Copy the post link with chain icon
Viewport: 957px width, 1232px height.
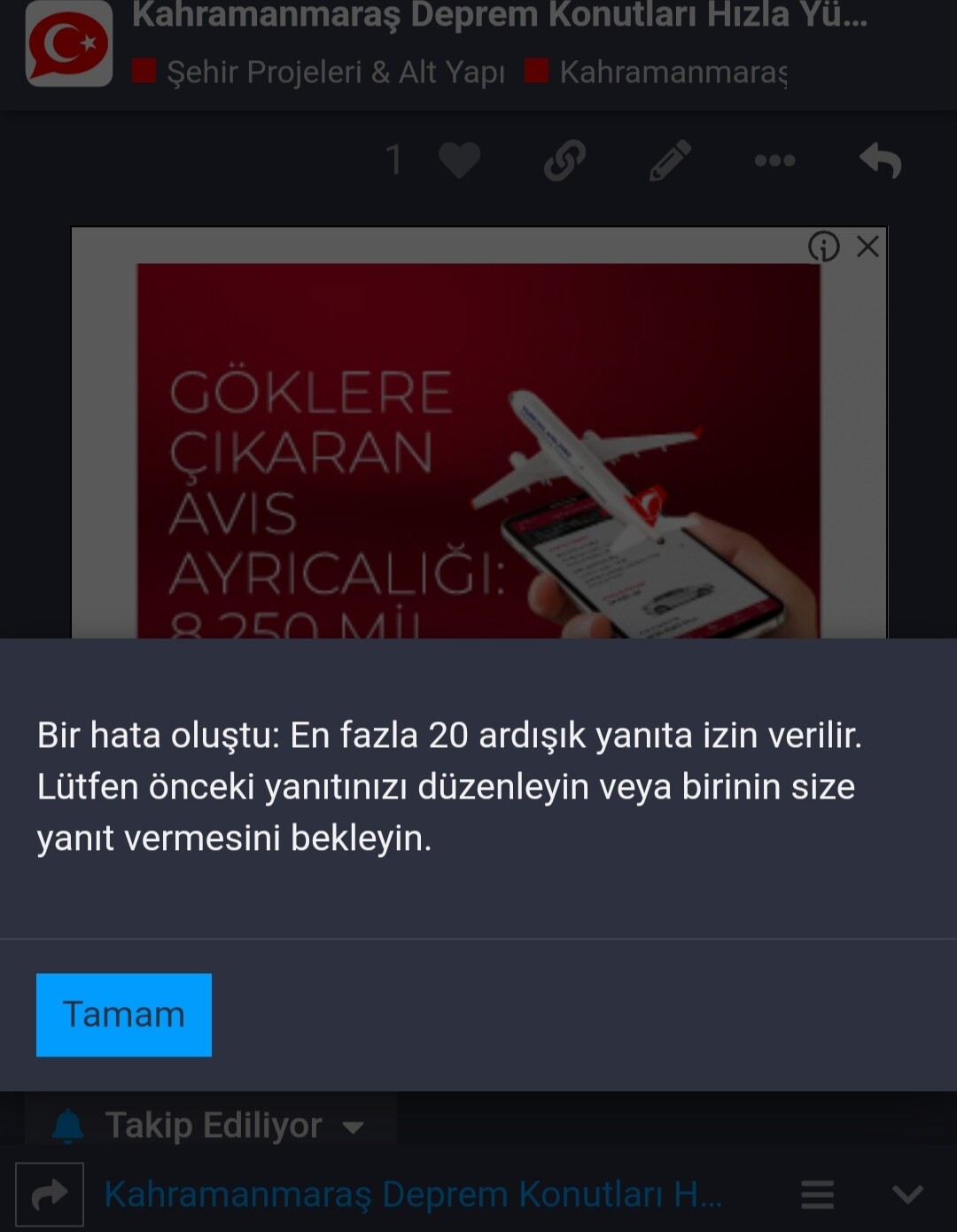(564, 160)
